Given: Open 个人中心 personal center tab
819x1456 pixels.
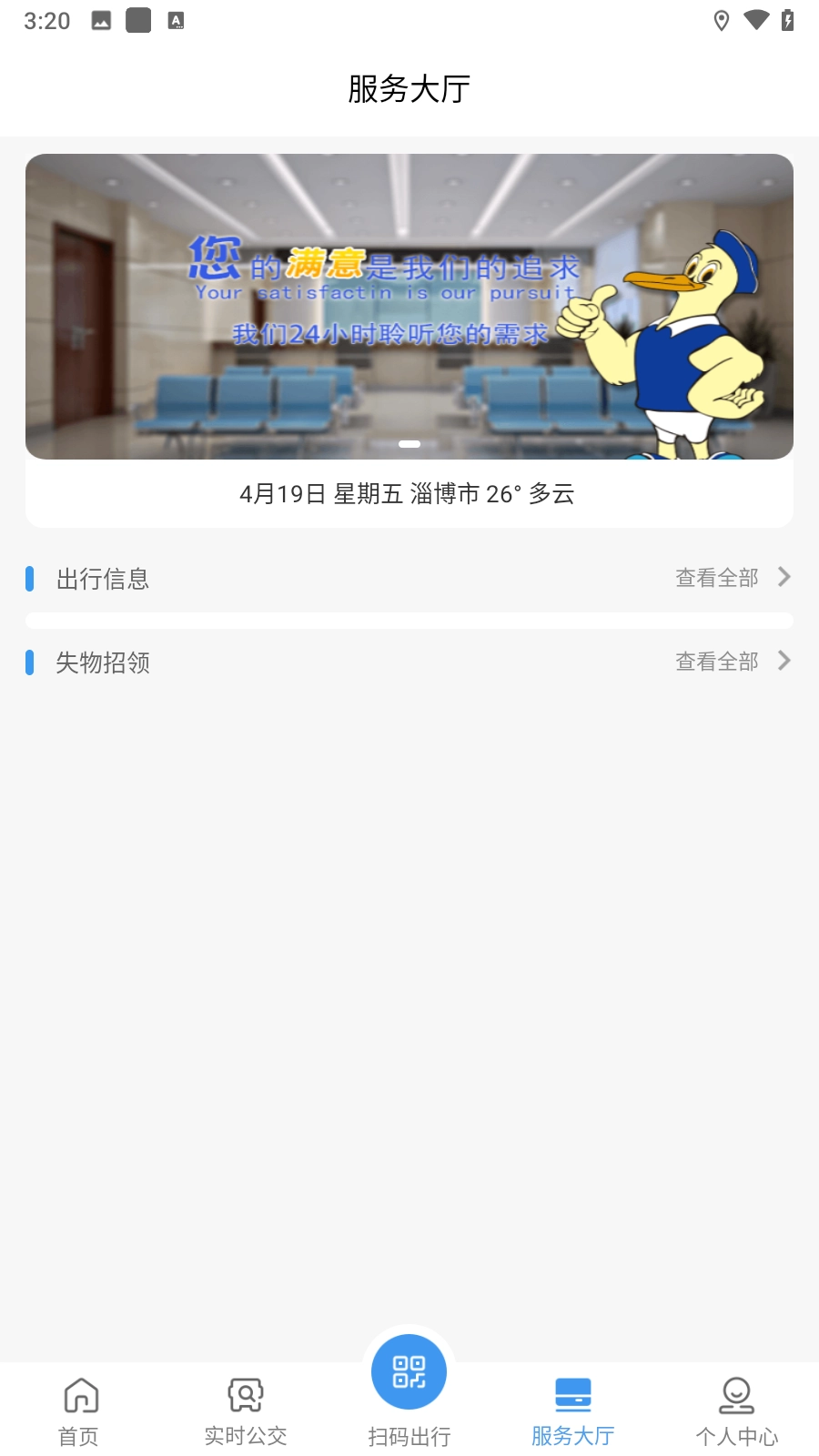Looking at the screenshot, I should pyautogui.click(x=736, y=1410).
